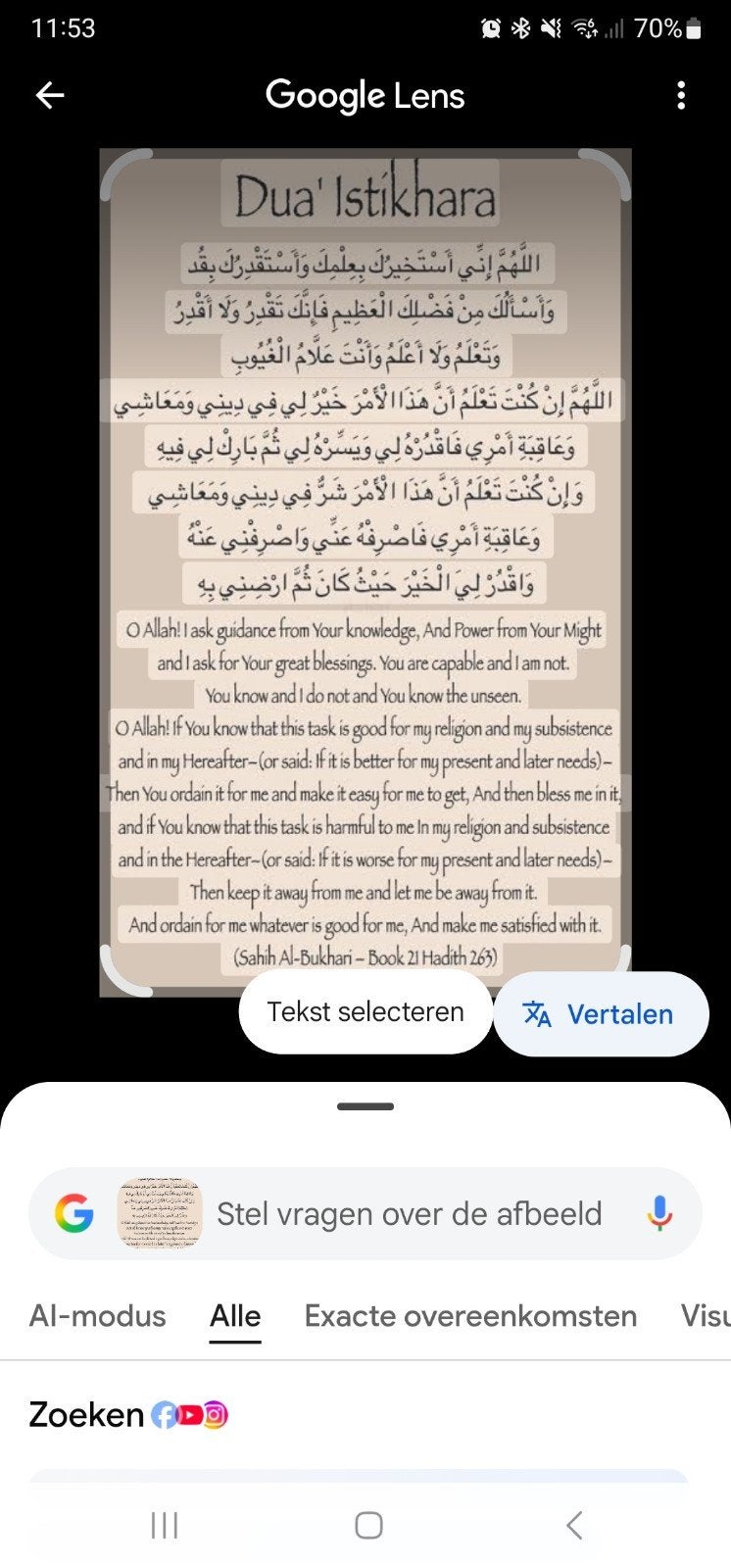
Task: Go to the system home screen
Action: tap(368, 1525)
